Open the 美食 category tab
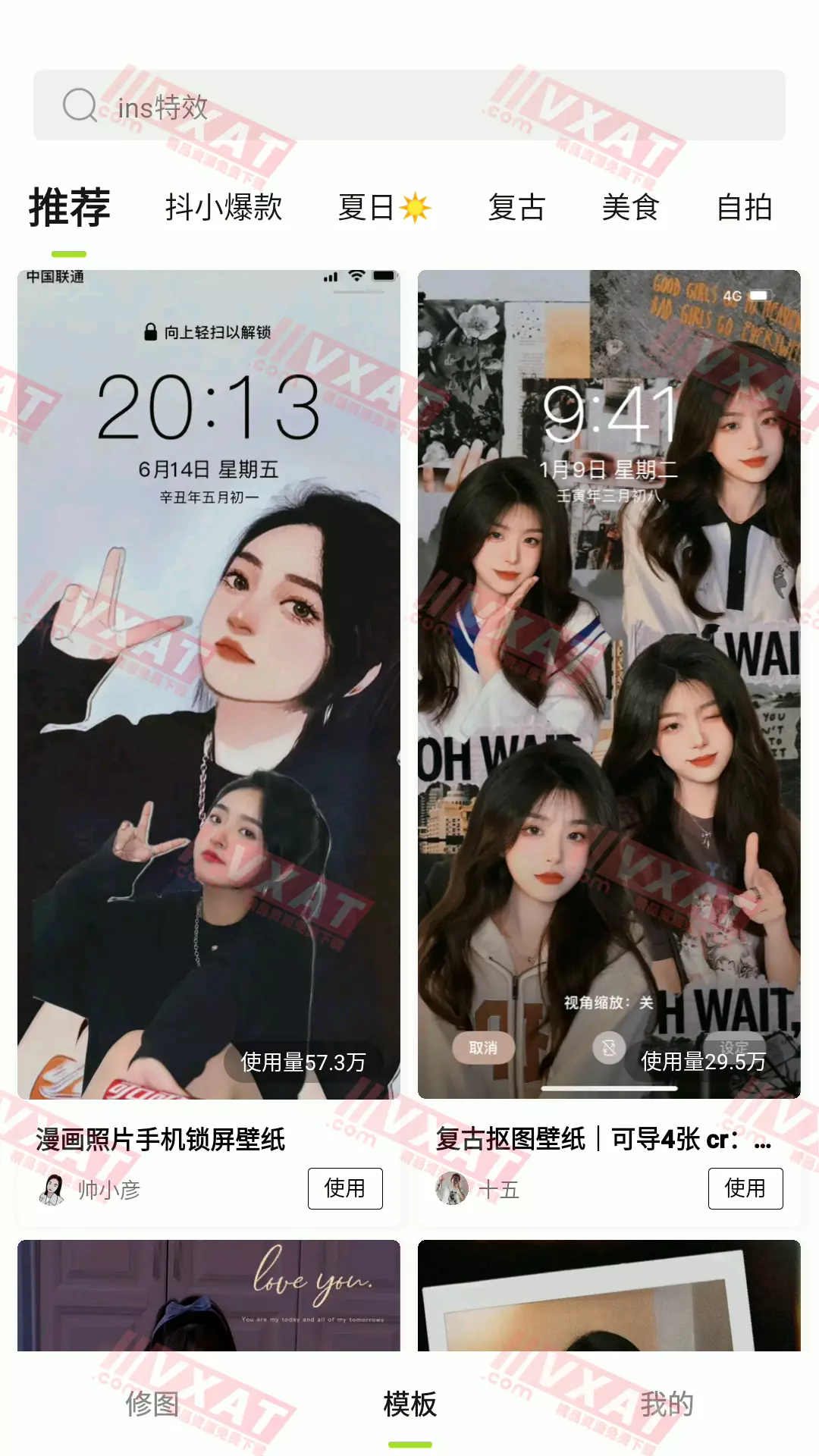Screen dimensions: 819x1456 (x=630, y=207)
